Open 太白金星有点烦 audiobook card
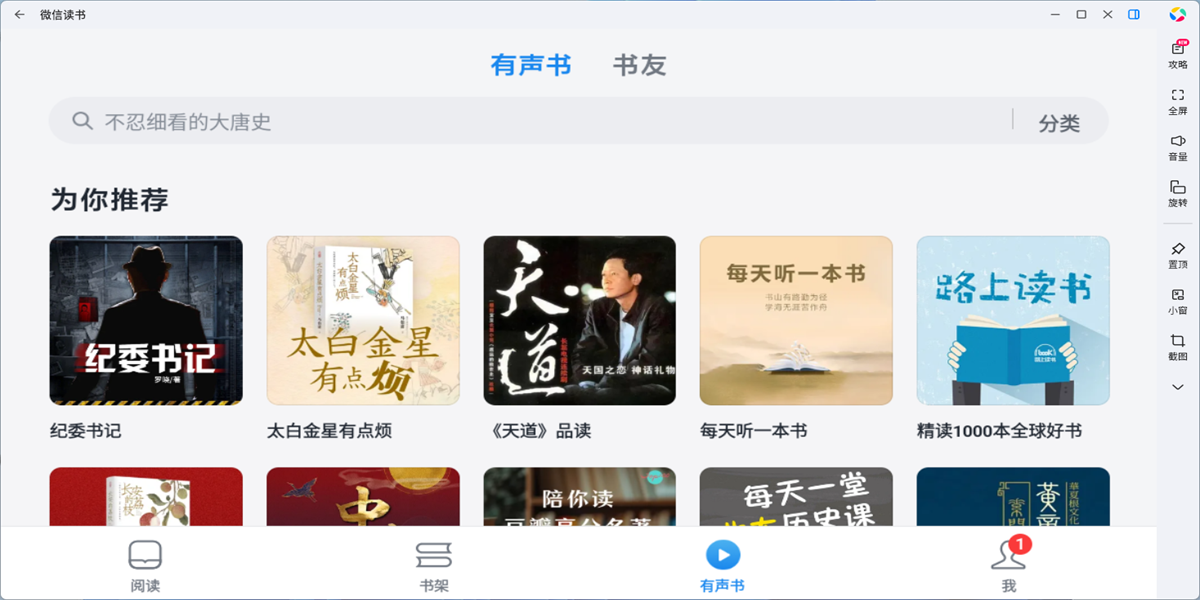The image size is (1200, 600). [x=363, y=320]
